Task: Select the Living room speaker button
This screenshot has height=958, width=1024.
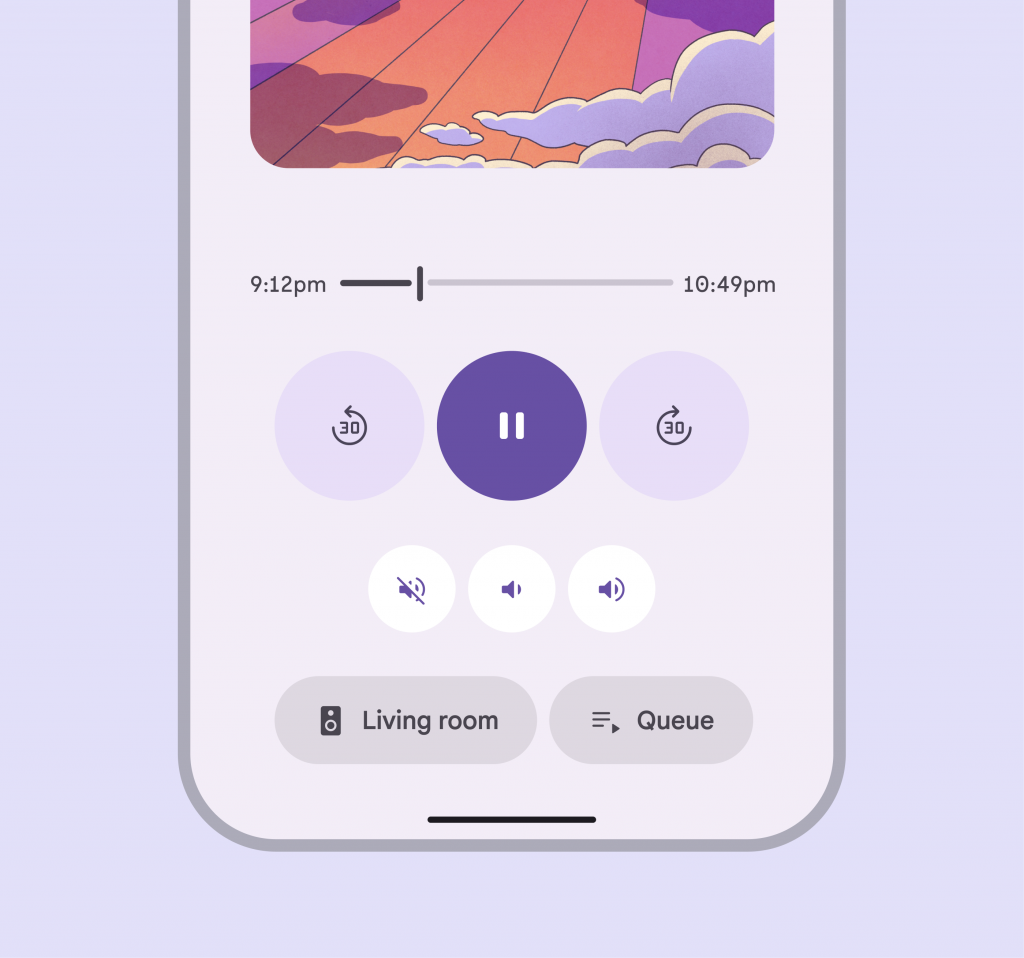Action: (x=405, y=720)
